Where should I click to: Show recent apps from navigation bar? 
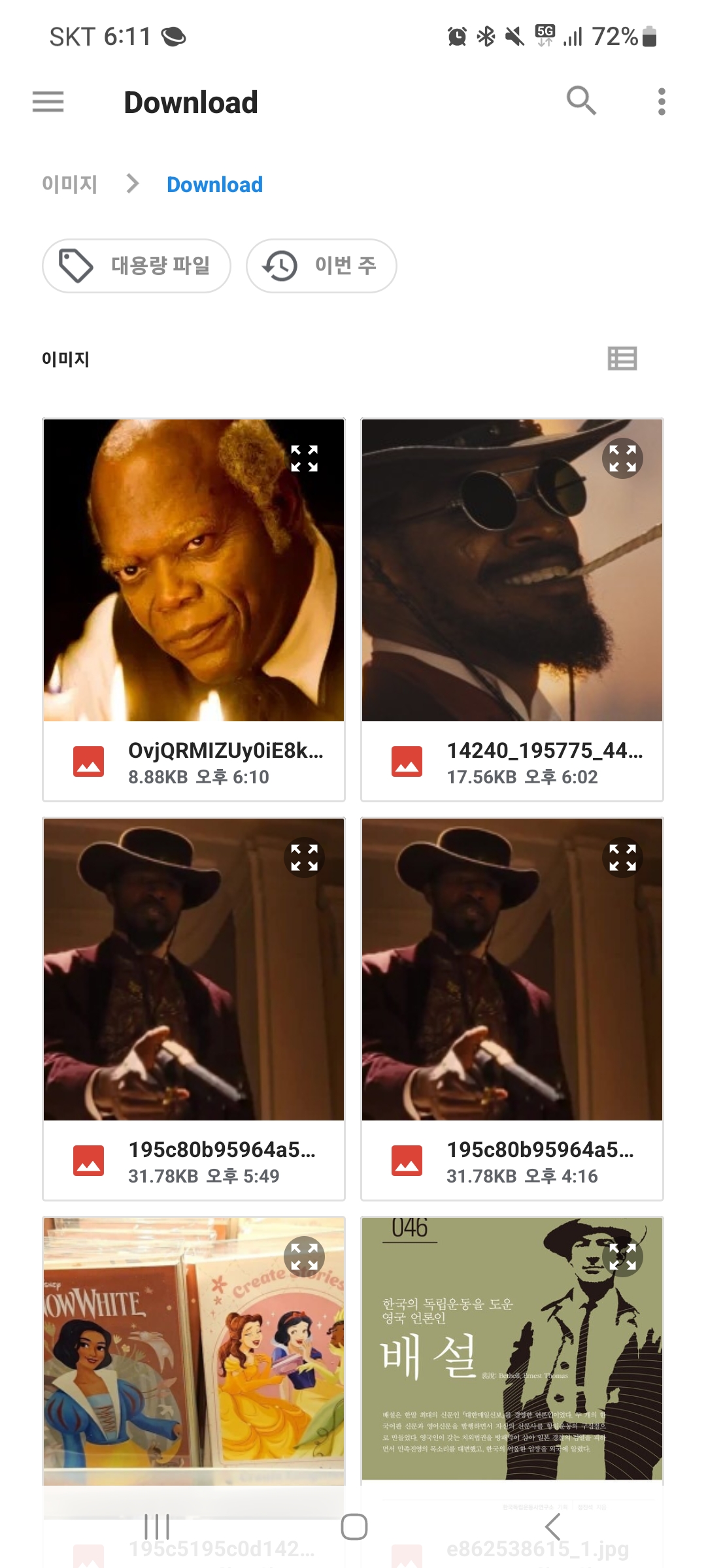click(157, 1527)
